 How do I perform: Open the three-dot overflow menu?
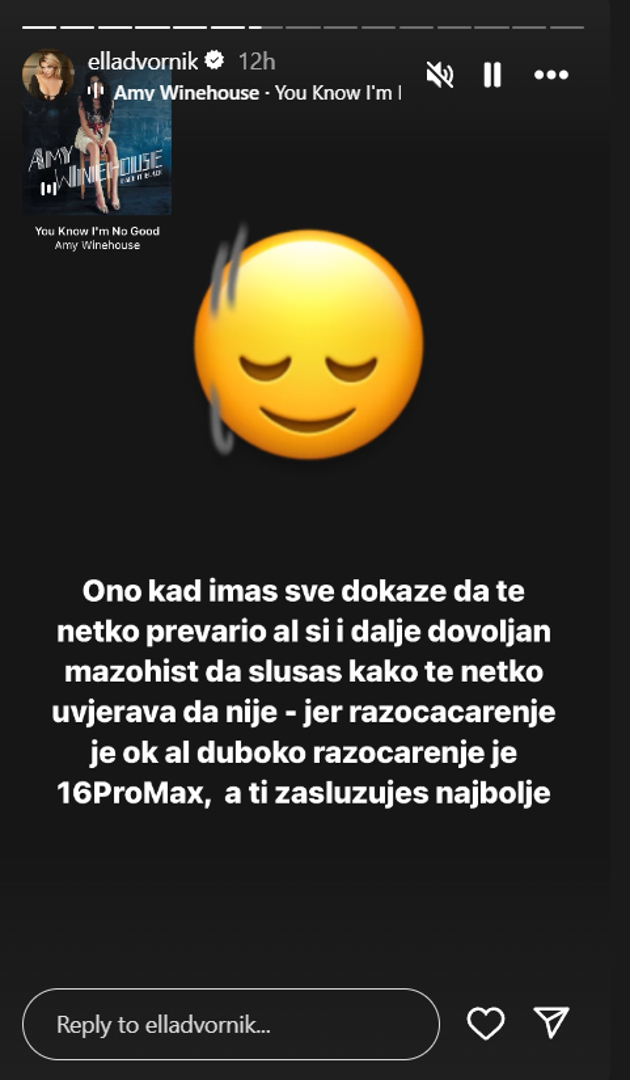pos(551,75)
